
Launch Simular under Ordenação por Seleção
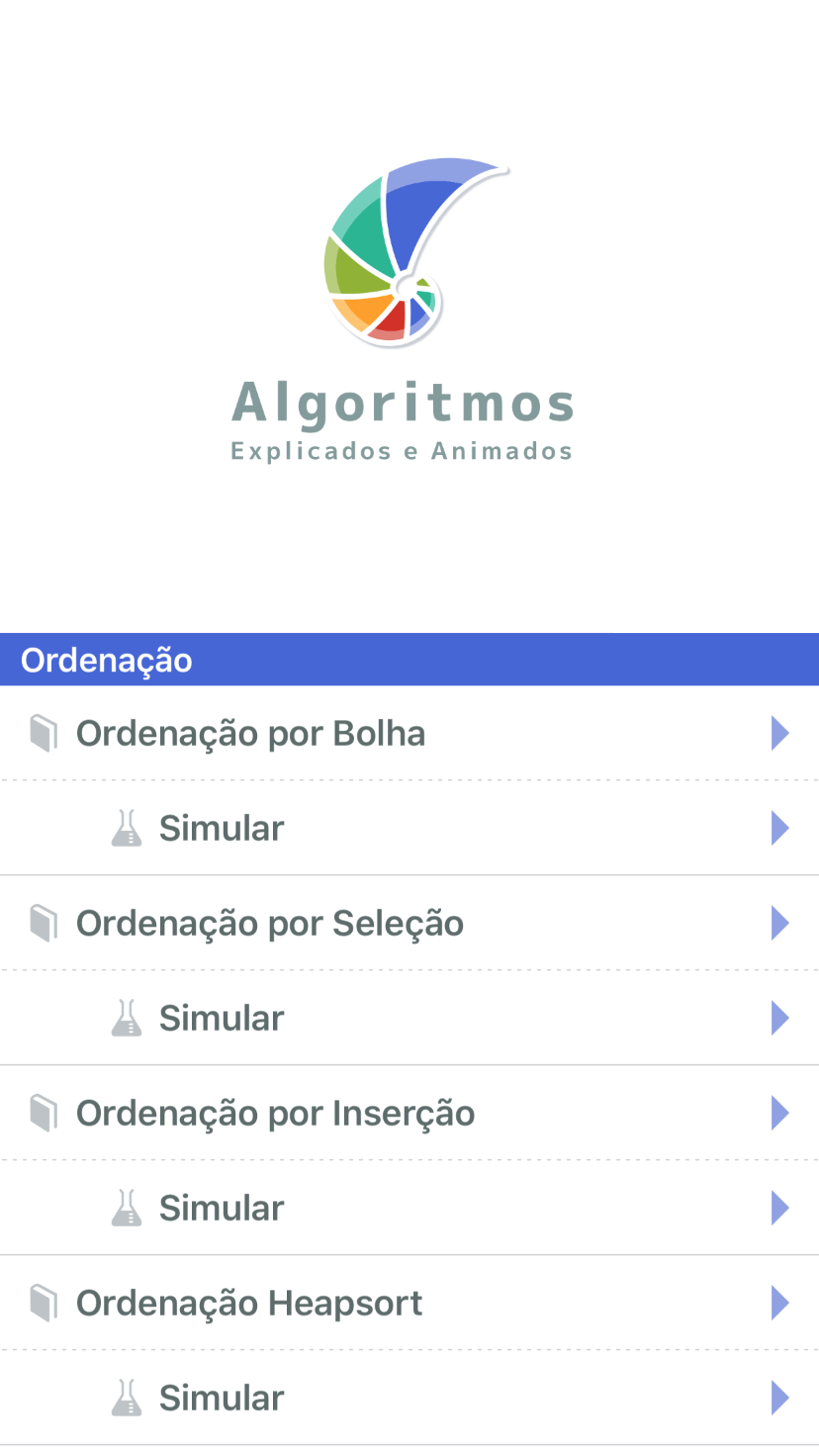click(x=222, y=1018)
